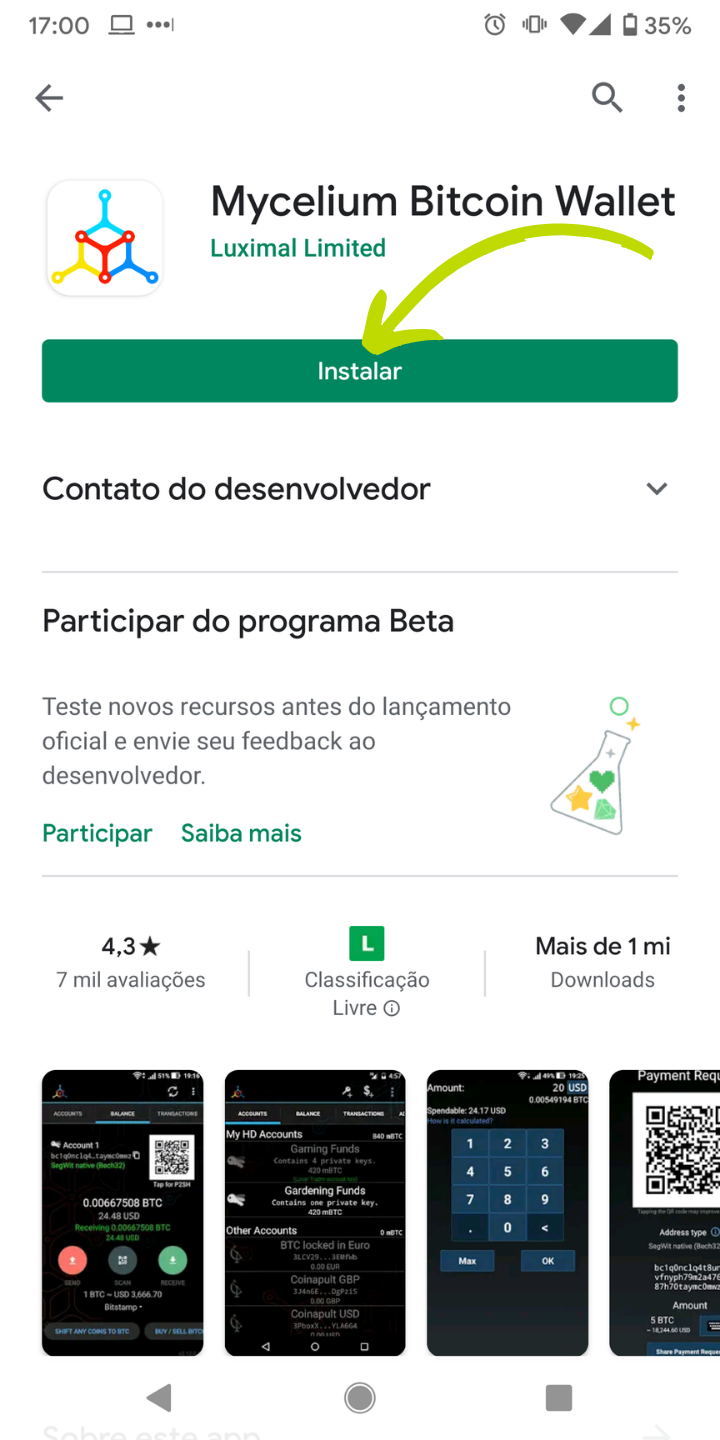Expand Contato do desenvolvedor section
This screenshot has width=720, height=1440.
click(360, 489)
